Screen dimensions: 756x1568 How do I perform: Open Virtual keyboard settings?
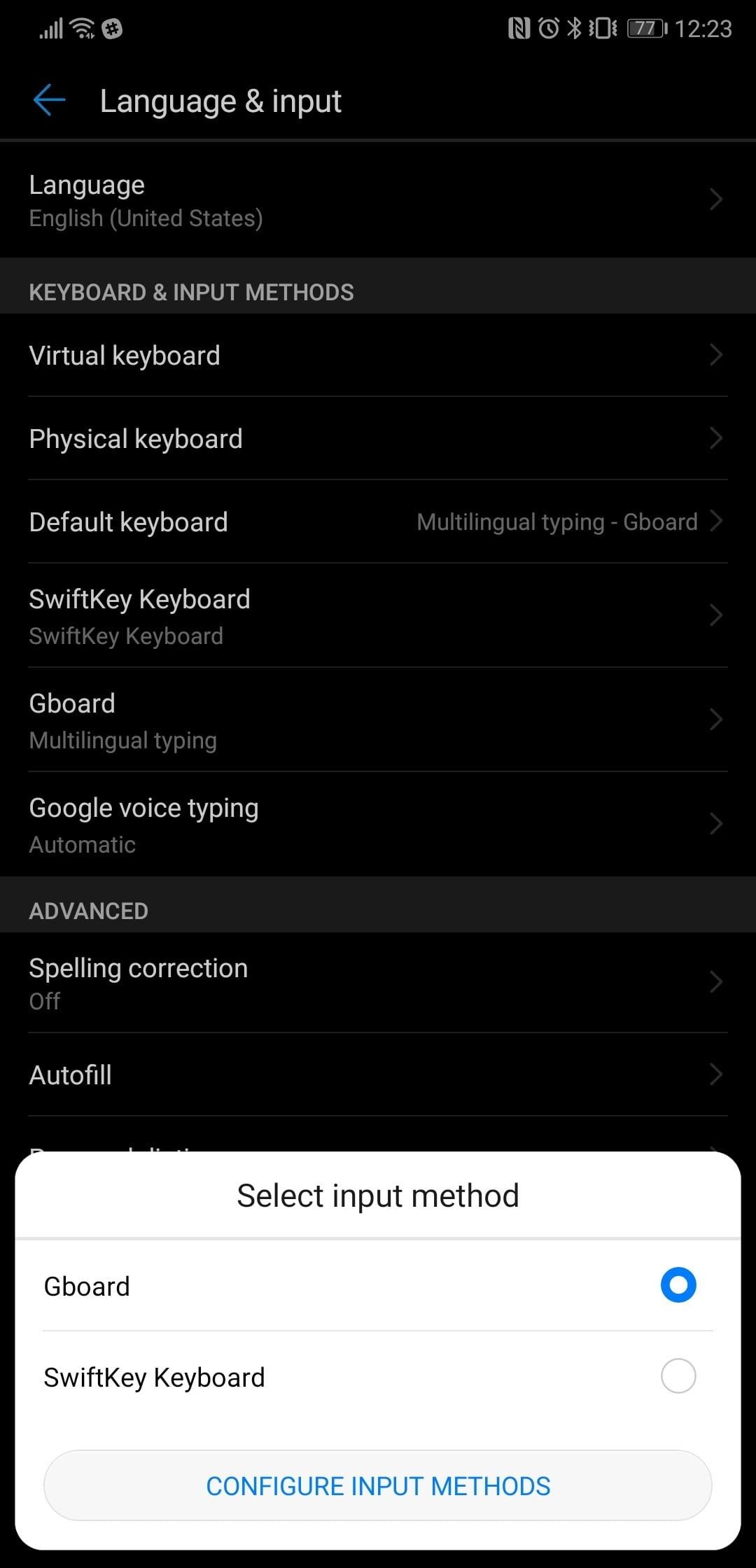coord(378,356)
